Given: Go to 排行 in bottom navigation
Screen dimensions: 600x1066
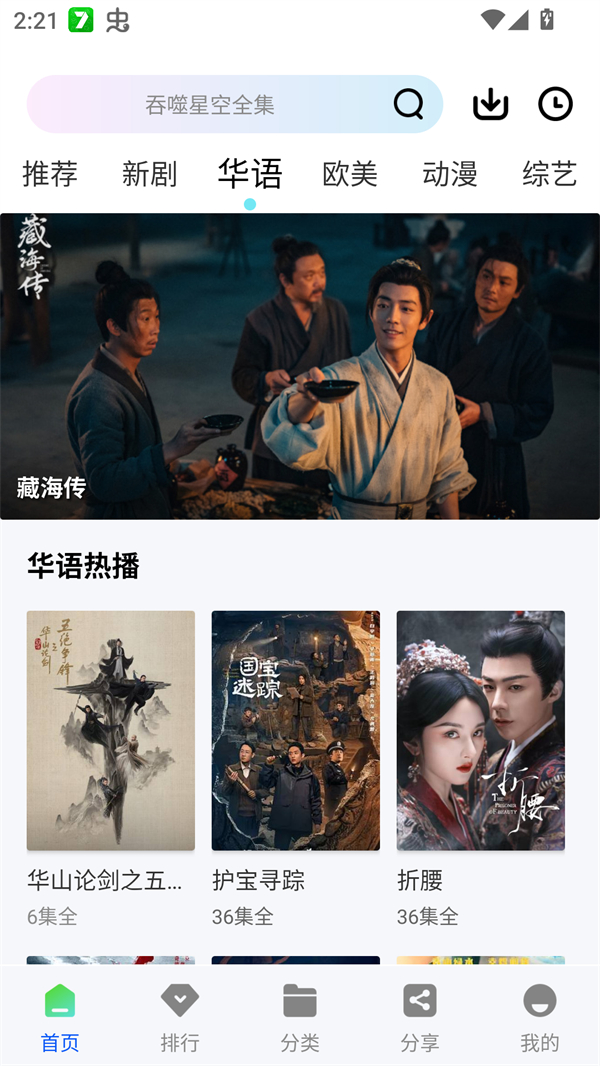Looking at the screenshot, I should tap(180, 1016).
